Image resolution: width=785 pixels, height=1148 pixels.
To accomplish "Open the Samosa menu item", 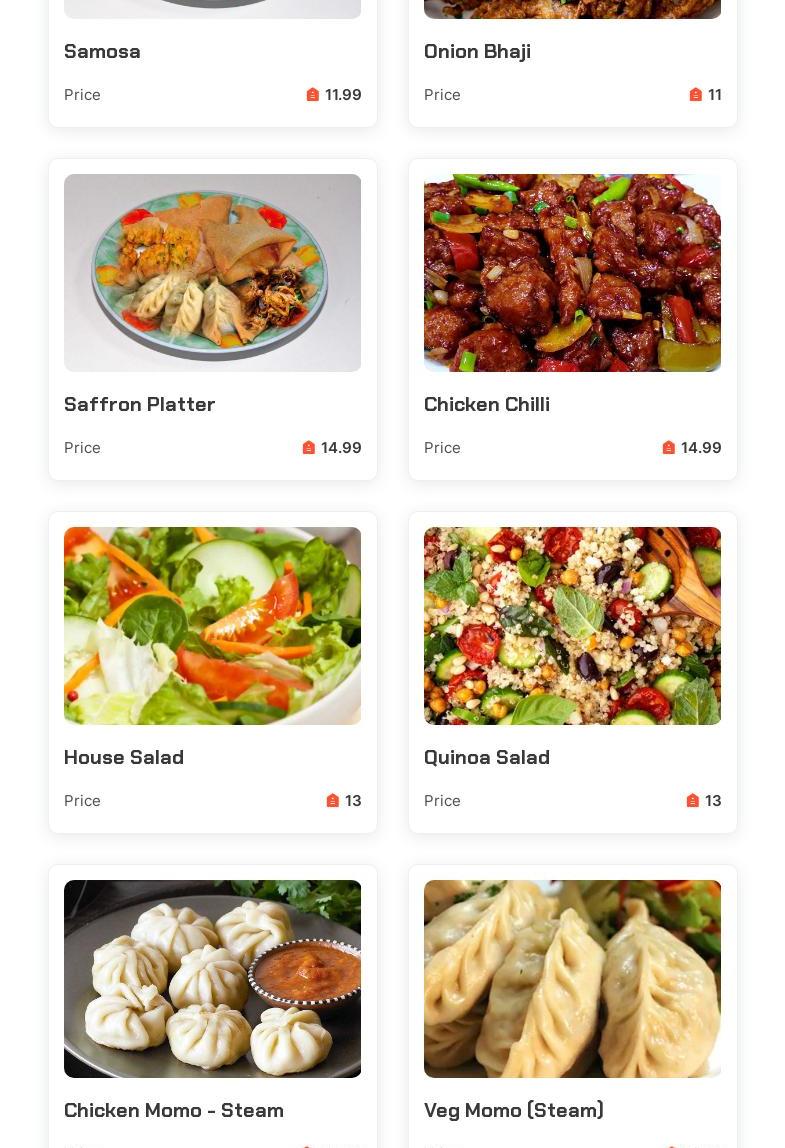I will tap(102, 52).
